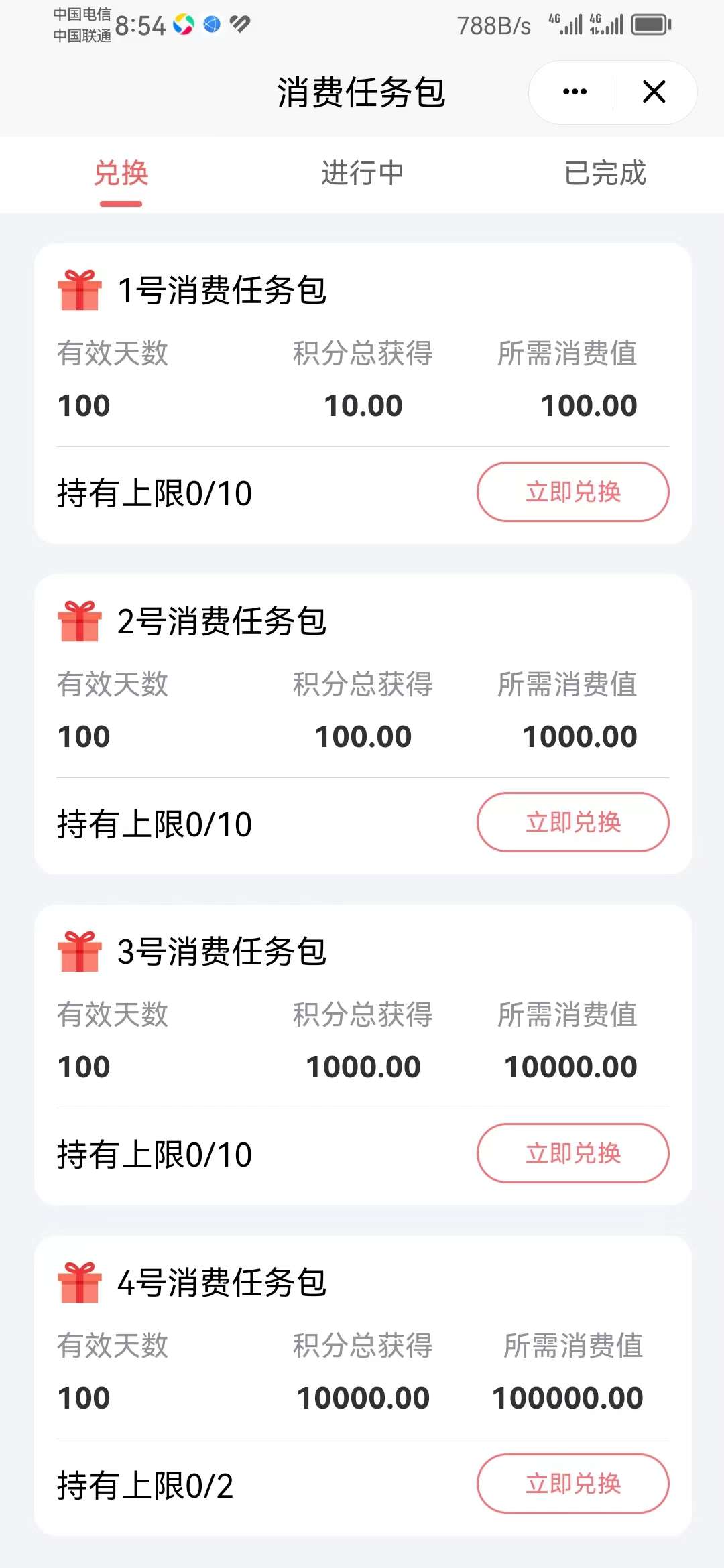Redeem the 2号消费任务包 with 立即兑换
This screenshot has width=724, height=1568.
tap(573, 822)
